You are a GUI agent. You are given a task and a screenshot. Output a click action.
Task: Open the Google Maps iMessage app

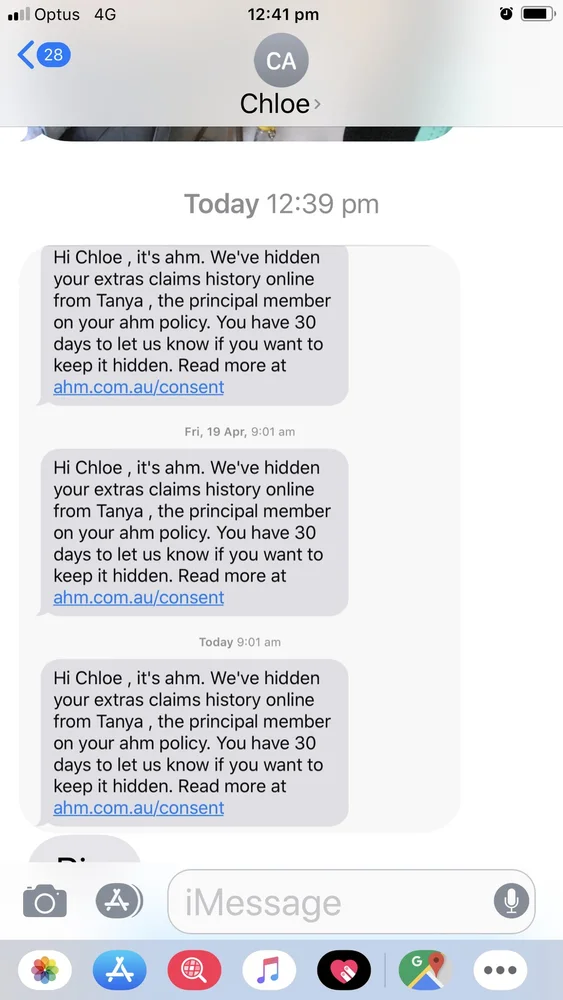click(425, 970)
